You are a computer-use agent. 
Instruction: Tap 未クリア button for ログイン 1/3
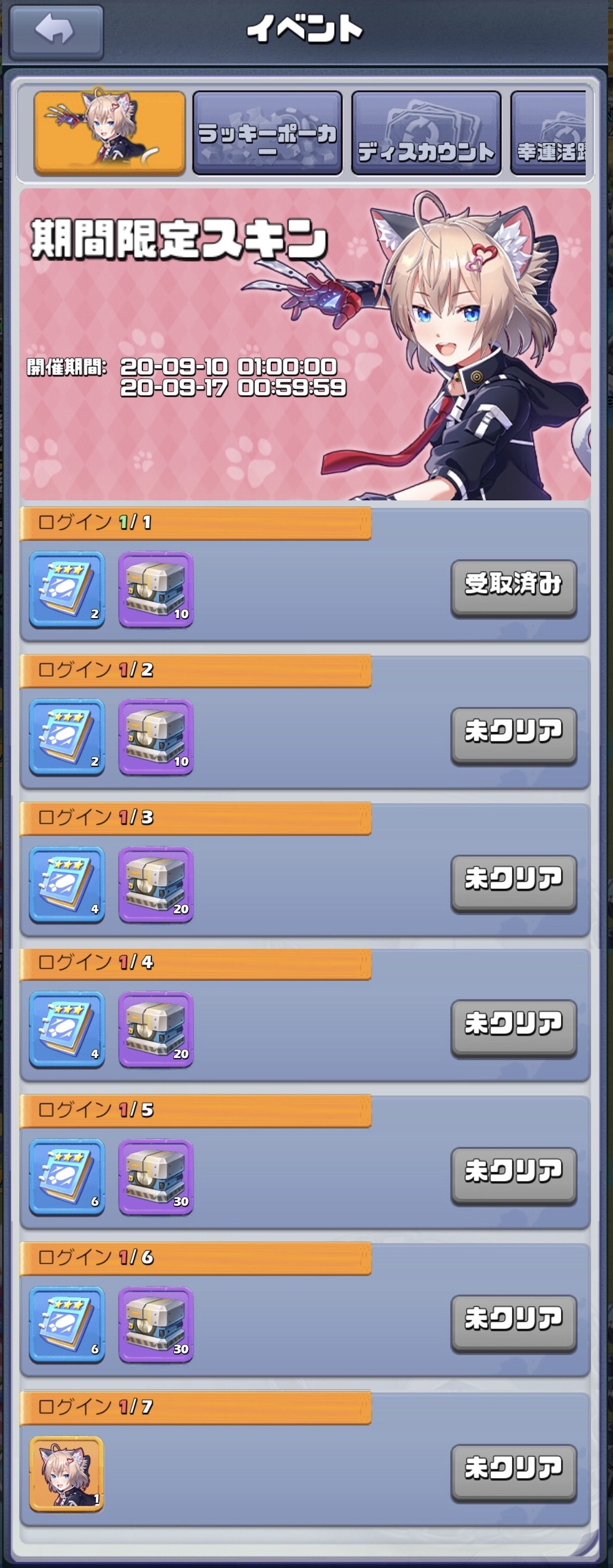click(513, 882)
